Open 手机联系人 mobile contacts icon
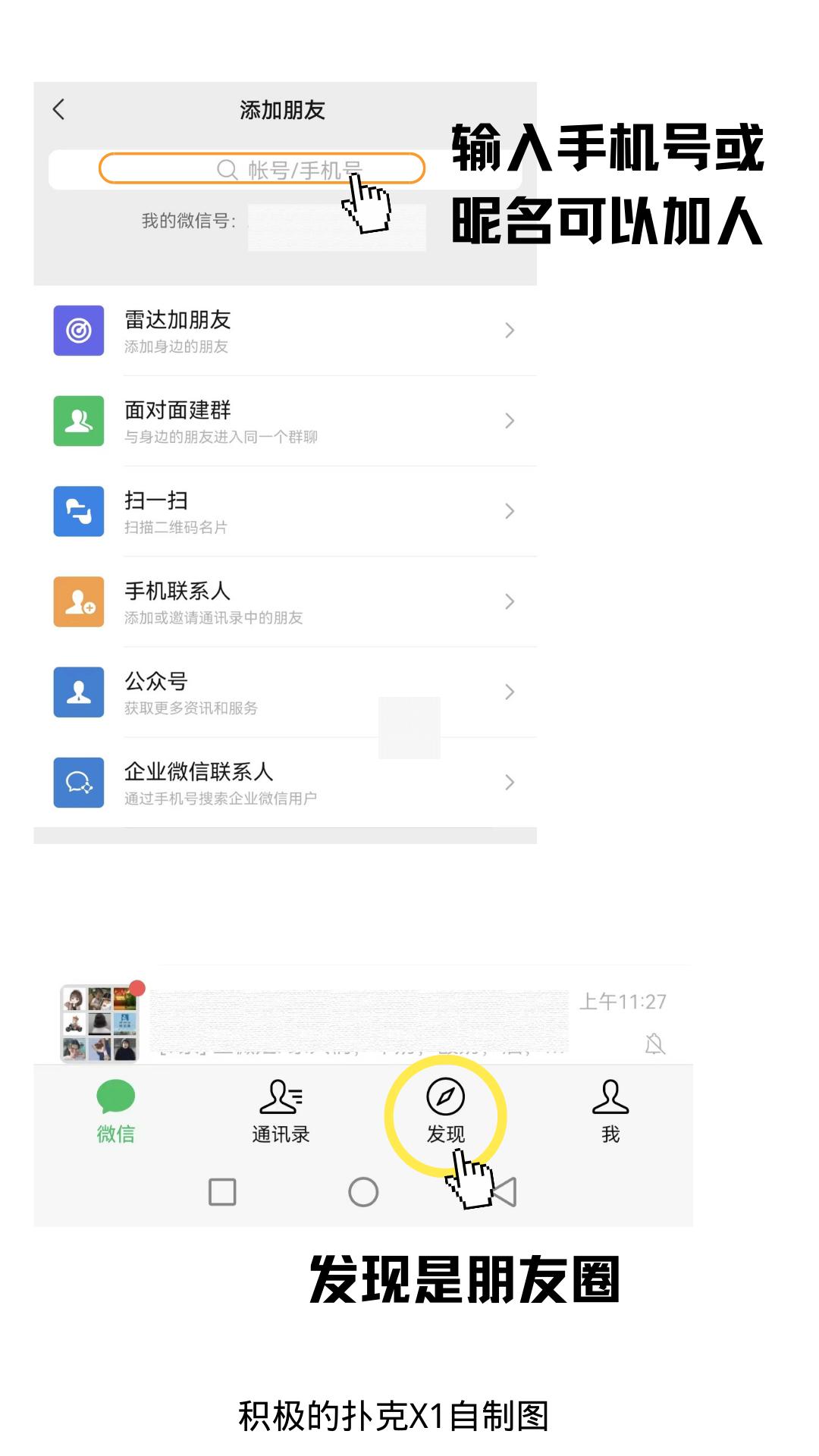 point(78,601)
